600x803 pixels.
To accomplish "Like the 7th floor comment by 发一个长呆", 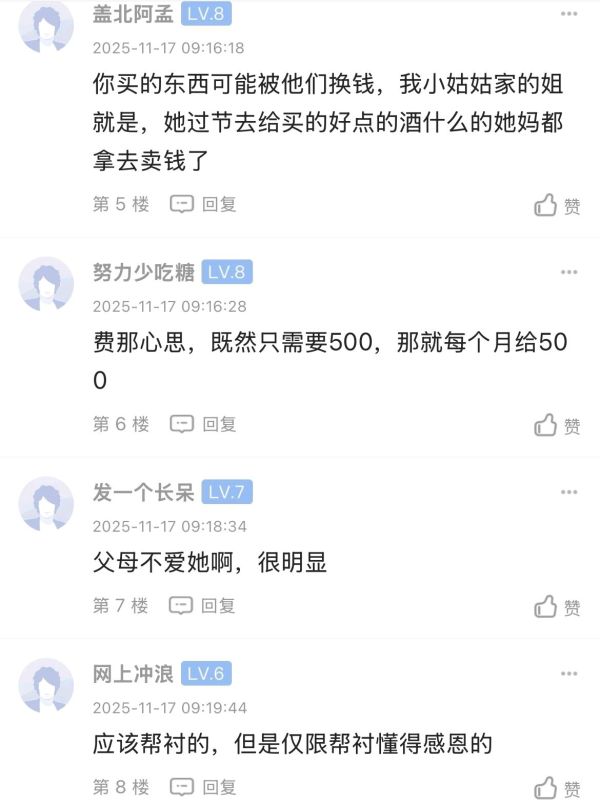I will coord(557,607).
